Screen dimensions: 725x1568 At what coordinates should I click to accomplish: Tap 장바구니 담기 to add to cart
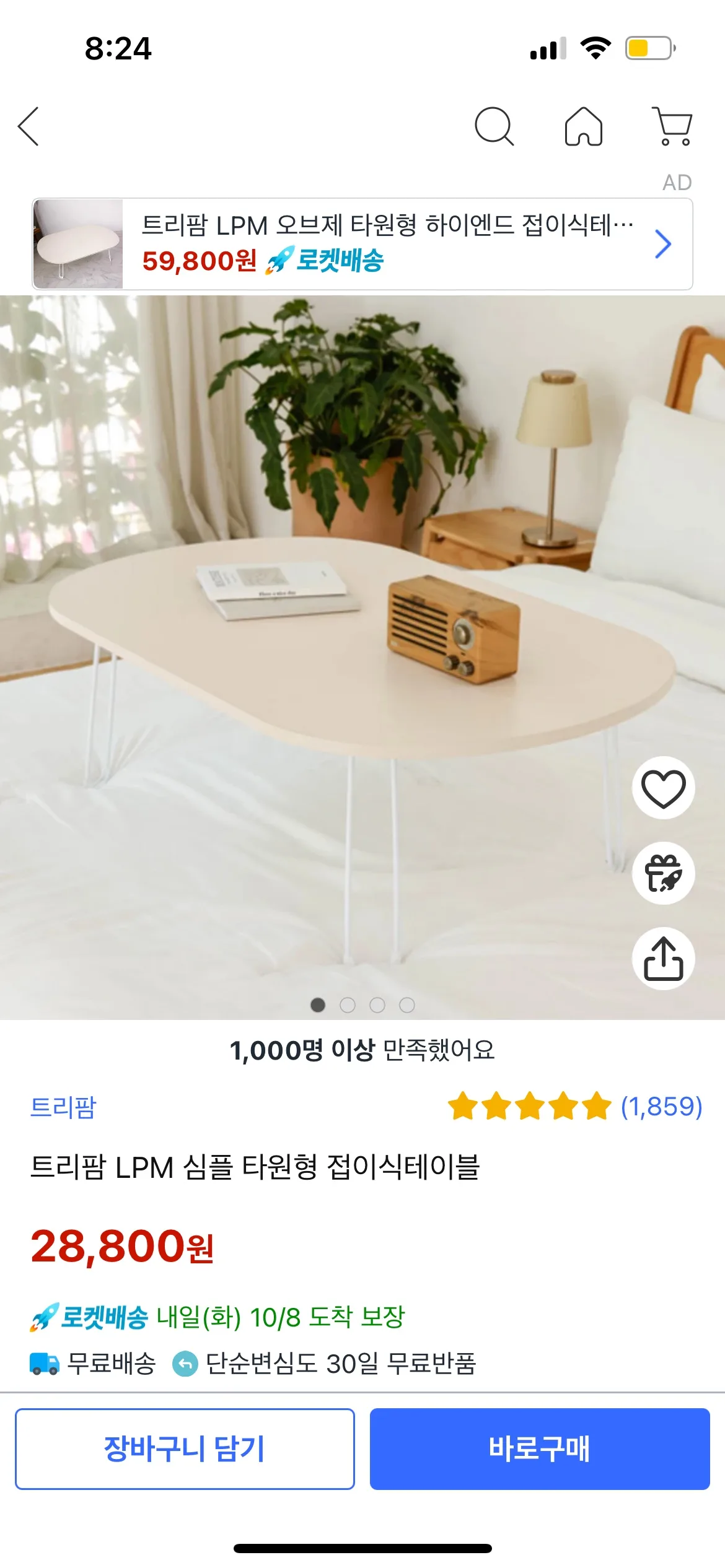pyautogui.click(x=185, y=1449)
